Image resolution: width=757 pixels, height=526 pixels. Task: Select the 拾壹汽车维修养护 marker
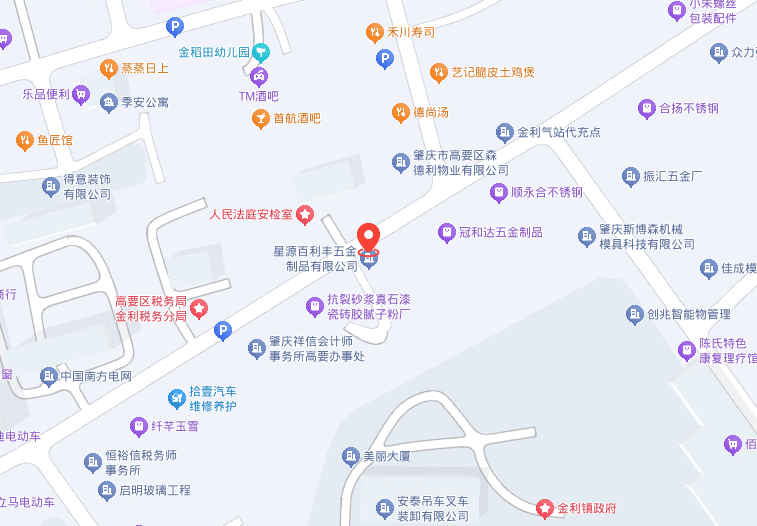tap(174, 399)
